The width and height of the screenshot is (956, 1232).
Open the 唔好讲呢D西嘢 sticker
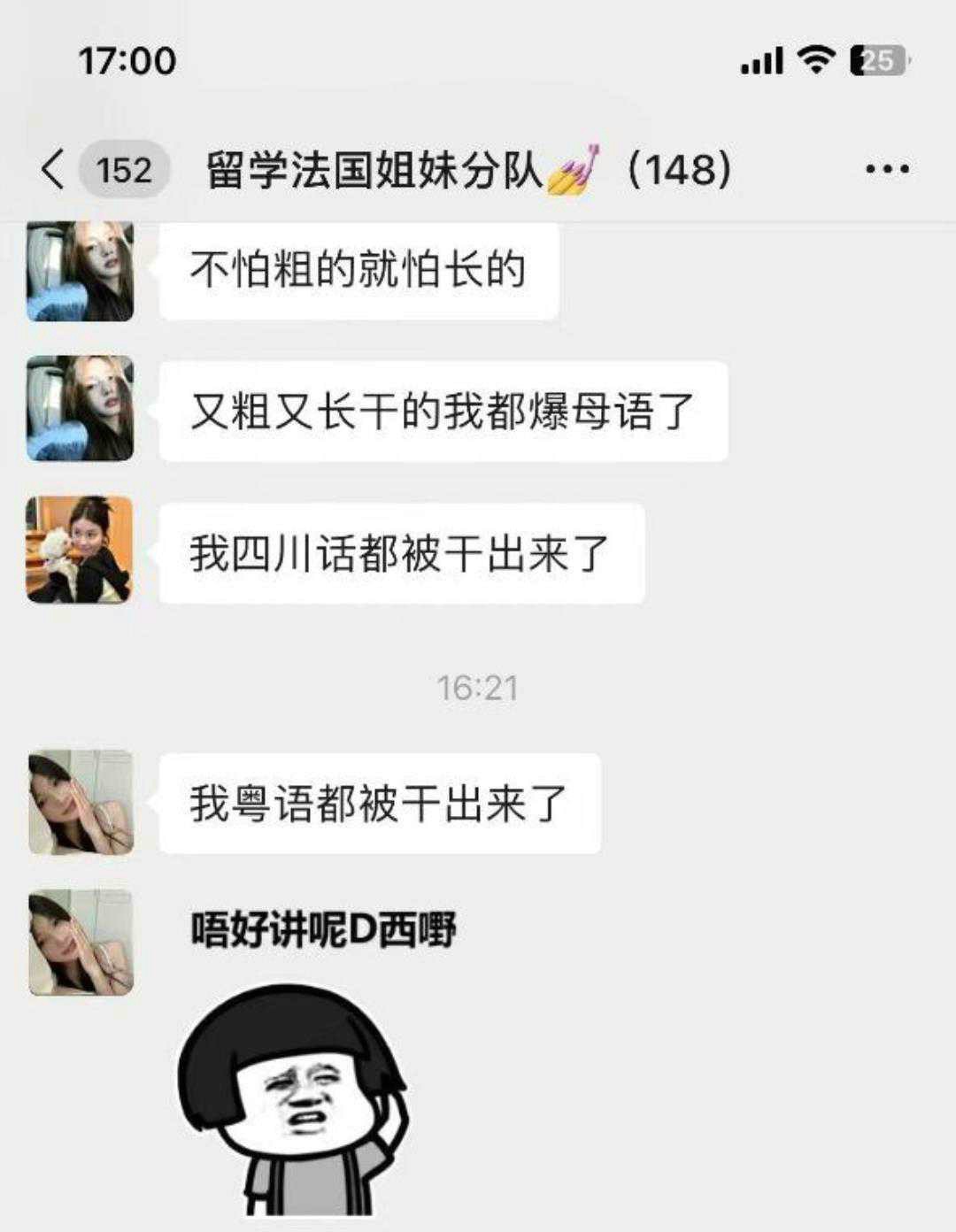pyautogui.click(x=301, y=1062)
